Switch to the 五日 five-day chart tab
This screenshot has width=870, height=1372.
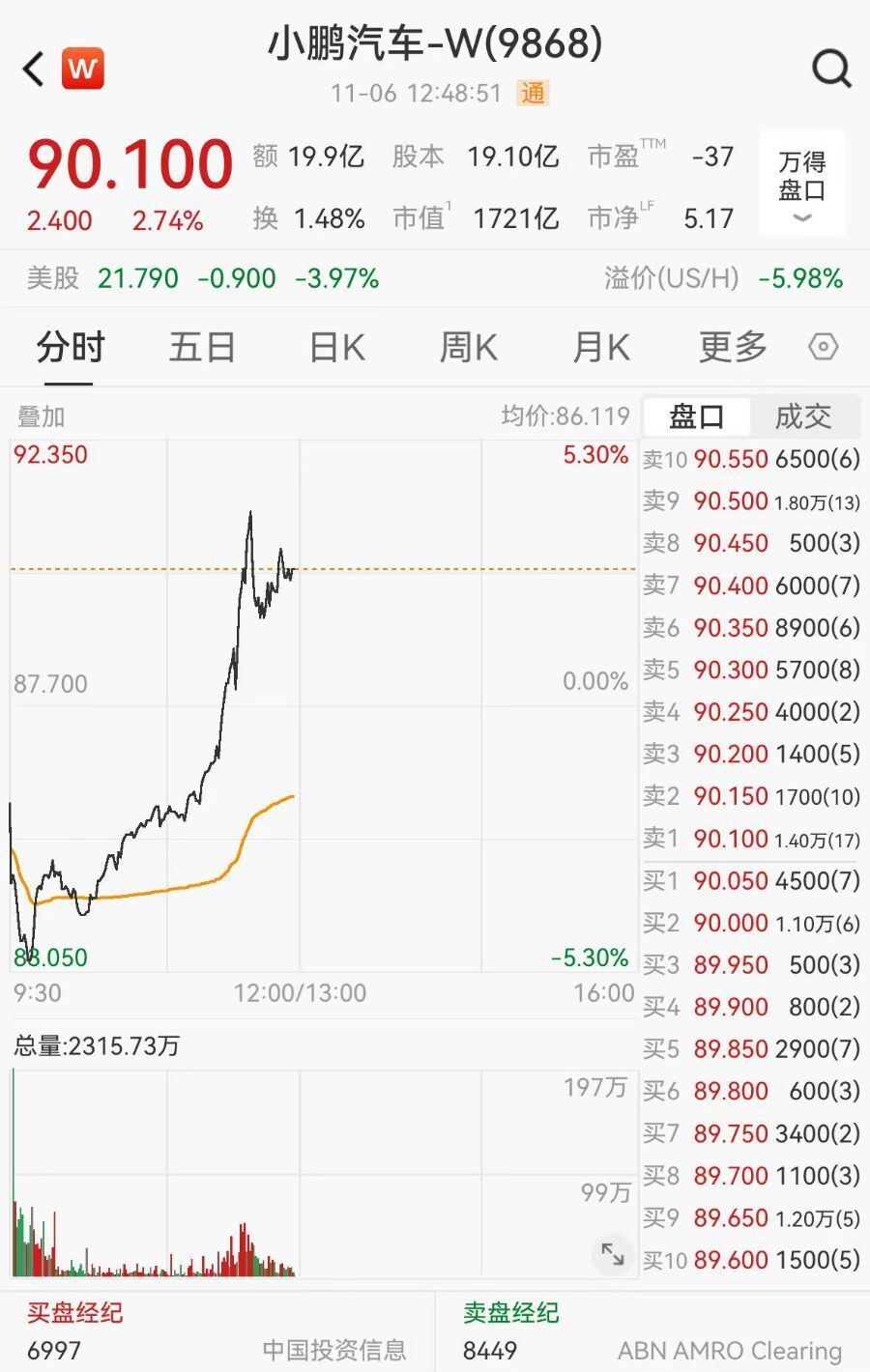(201, 347)
